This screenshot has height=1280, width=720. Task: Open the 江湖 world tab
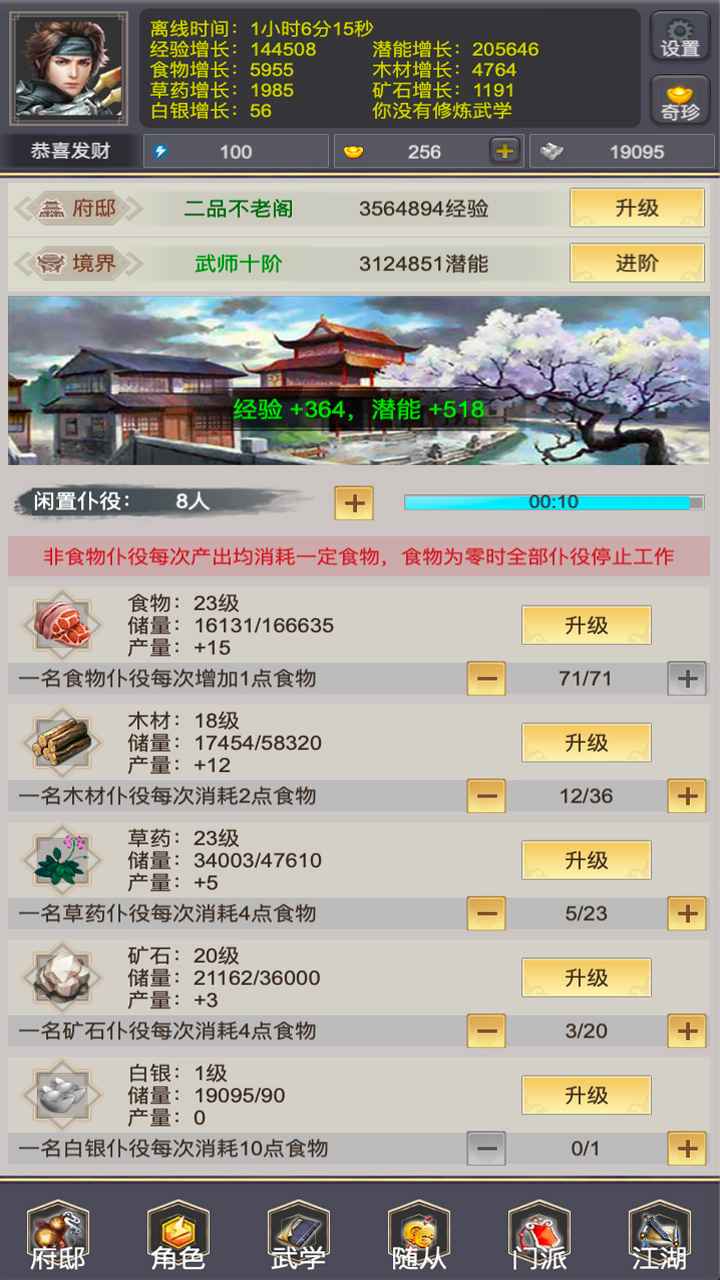click(660, 1236)
